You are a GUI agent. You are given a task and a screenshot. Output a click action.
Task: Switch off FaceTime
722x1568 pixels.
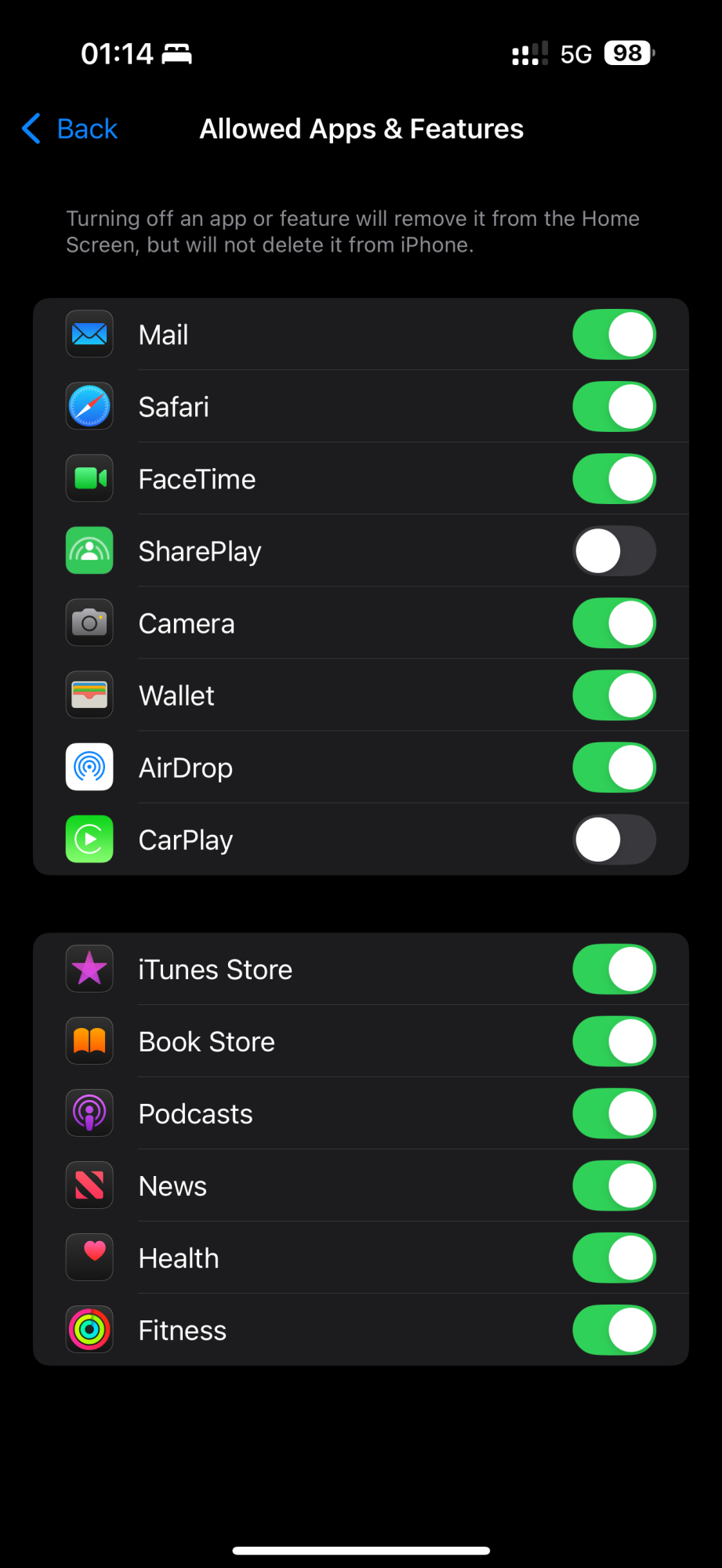coord(614,479)
